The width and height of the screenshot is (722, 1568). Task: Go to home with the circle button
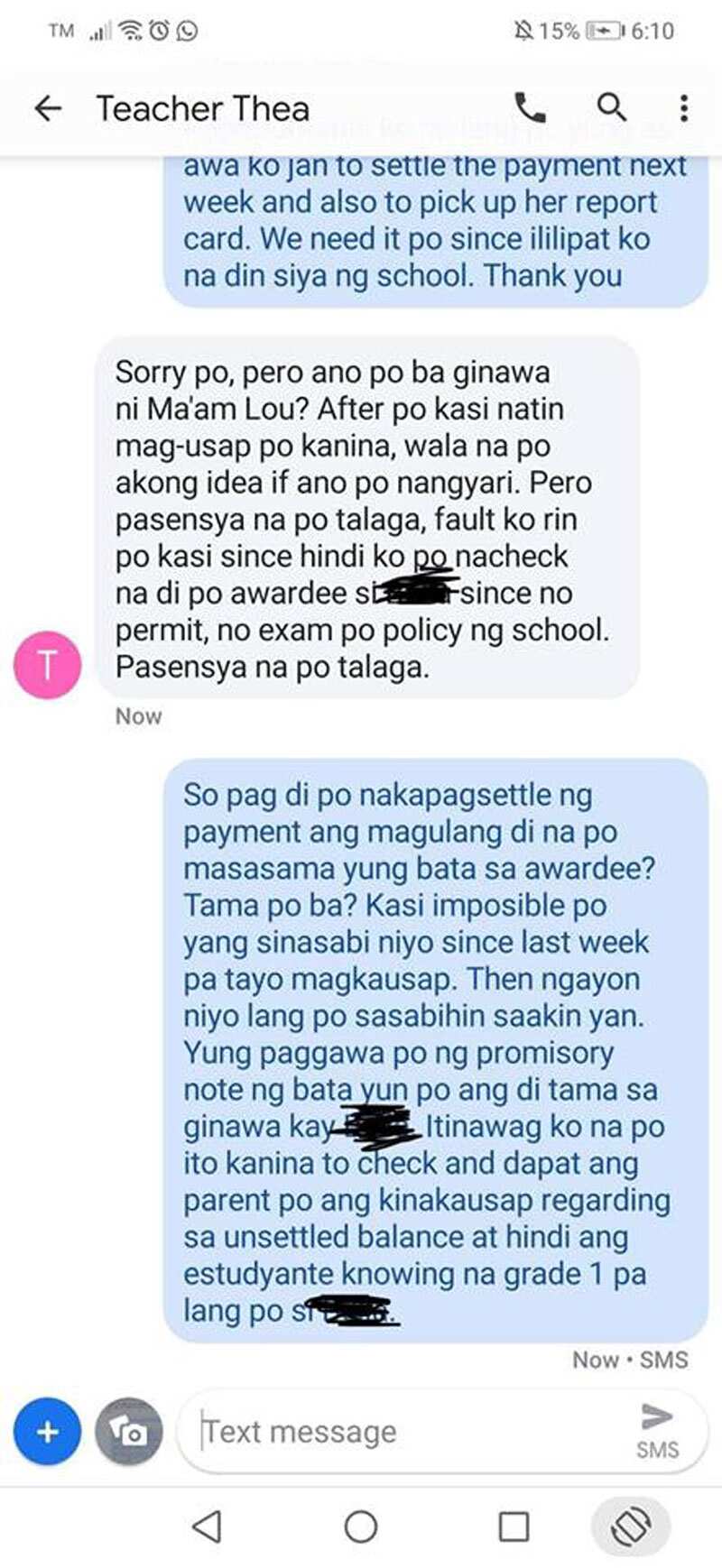click(x=361, y=1526)
